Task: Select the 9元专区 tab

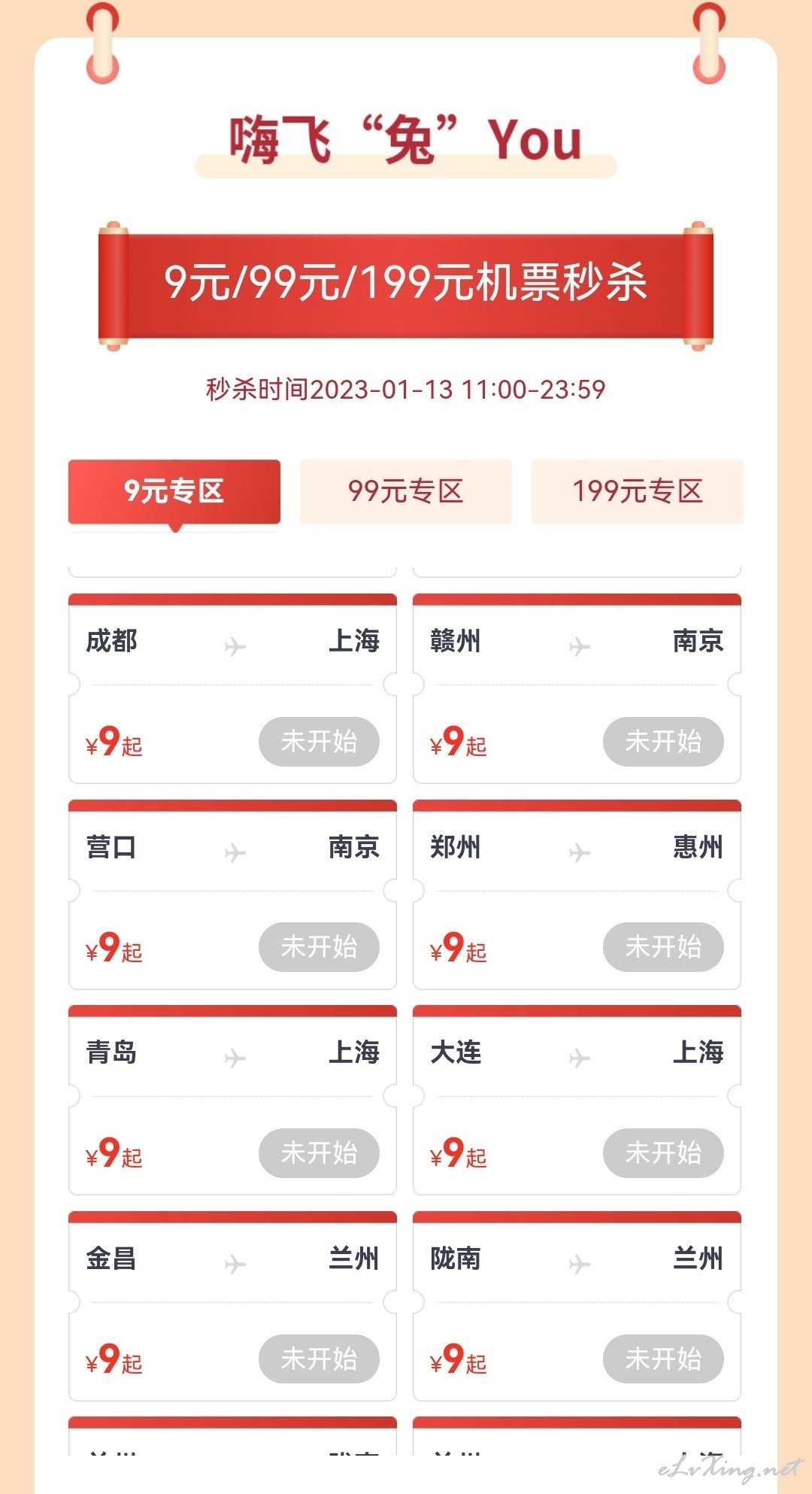Action: [174, 491]
